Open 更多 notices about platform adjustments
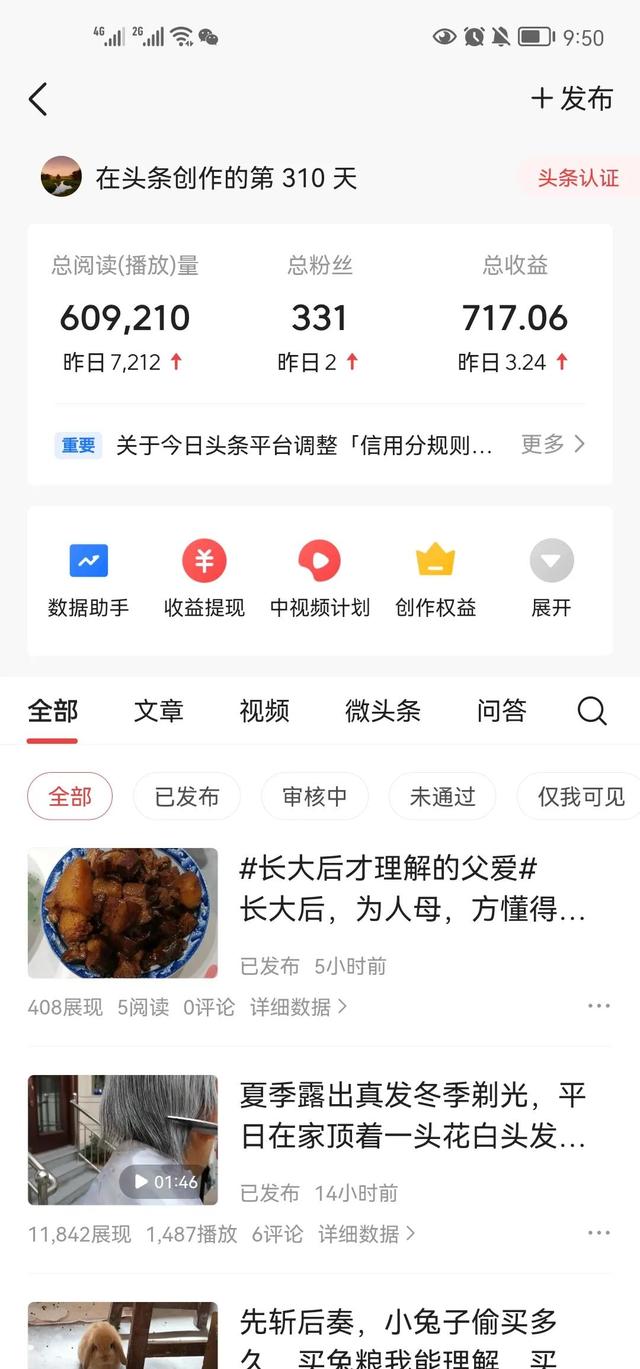Image resolution: width=640 pixels, height=1369 pixels. pos(552,444)
